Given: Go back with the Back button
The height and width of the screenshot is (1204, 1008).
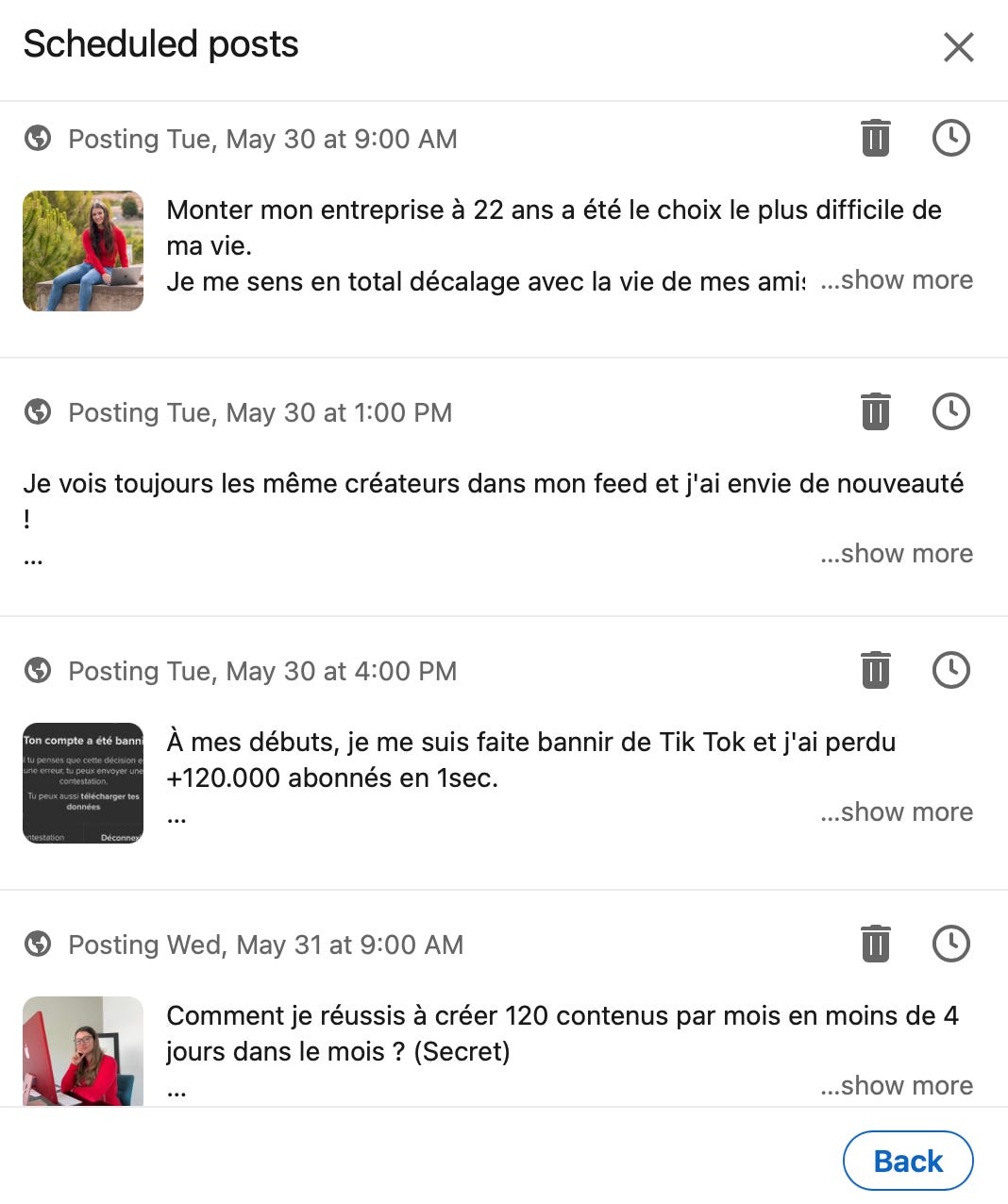Looking at the screenshot, I should (x=908, y=1161).
